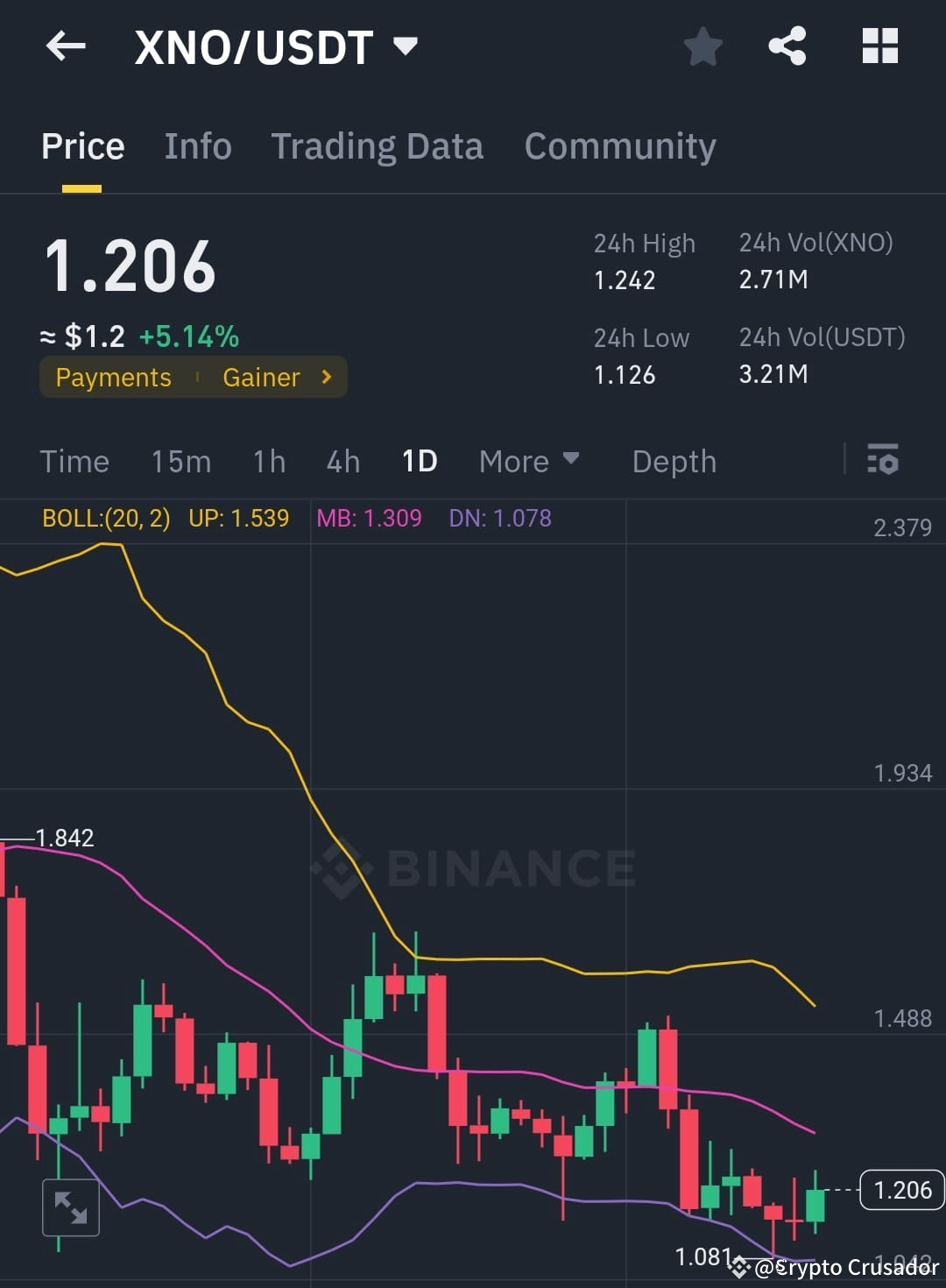Select the 4h timeframe
Screen dimensions: 946x1288
[x=342, y=461]
